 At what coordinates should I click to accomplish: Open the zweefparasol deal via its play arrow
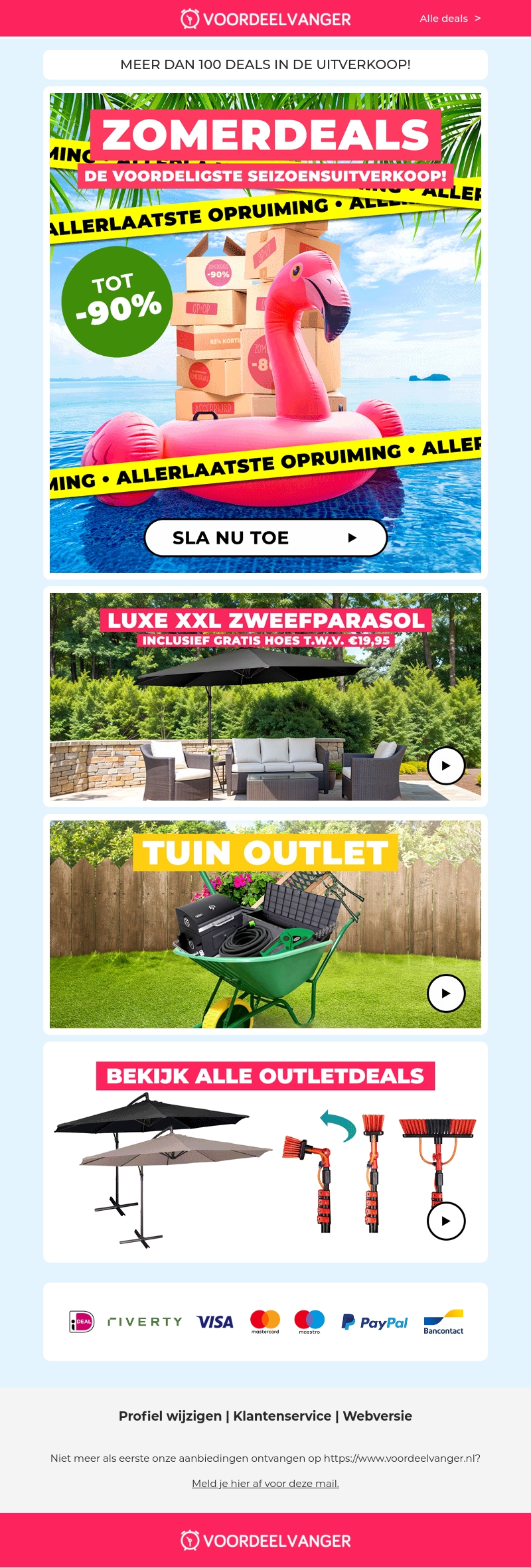(x=447, y=765)
